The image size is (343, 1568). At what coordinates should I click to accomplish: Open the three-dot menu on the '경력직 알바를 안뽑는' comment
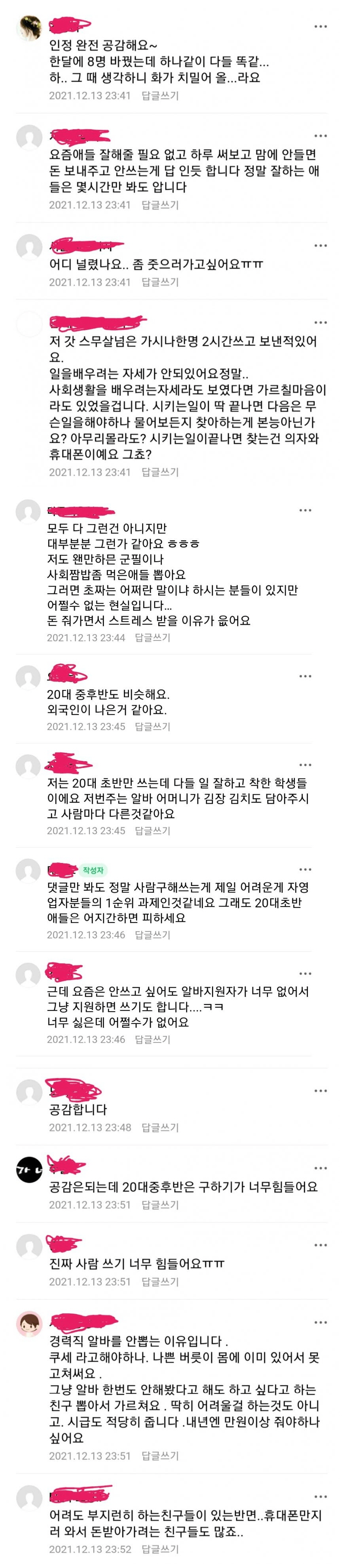tap(320, 1323)
